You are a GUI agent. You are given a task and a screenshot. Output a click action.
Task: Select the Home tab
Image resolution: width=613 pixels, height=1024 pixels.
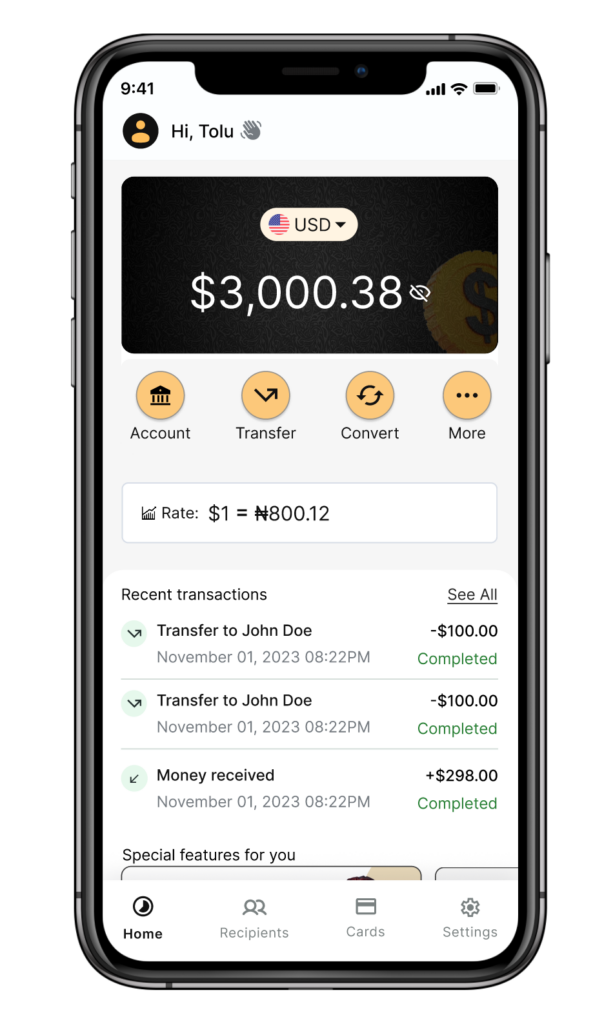(143, 918)
